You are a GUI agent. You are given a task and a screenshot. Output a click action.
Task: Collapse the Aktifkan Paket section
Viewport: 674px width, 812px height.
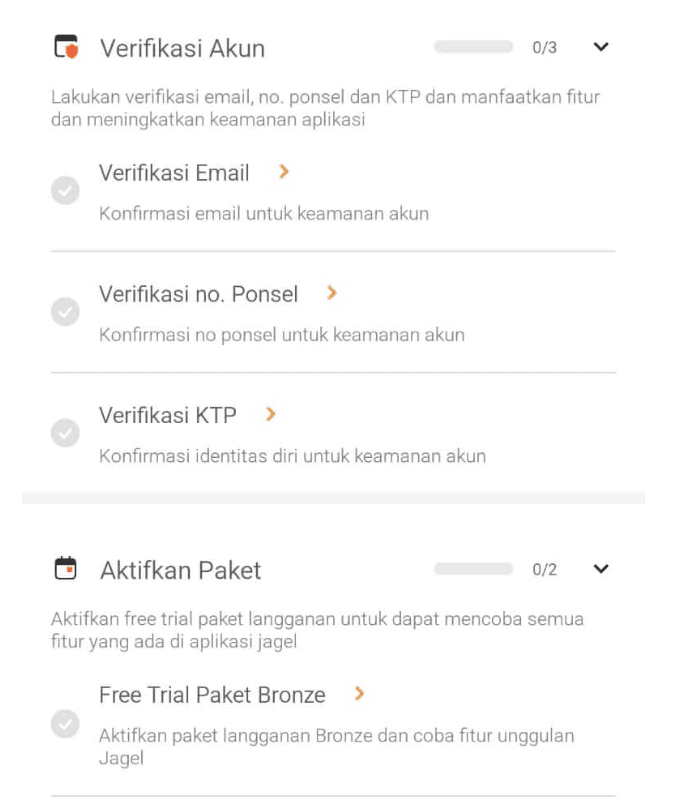(601, 569)
